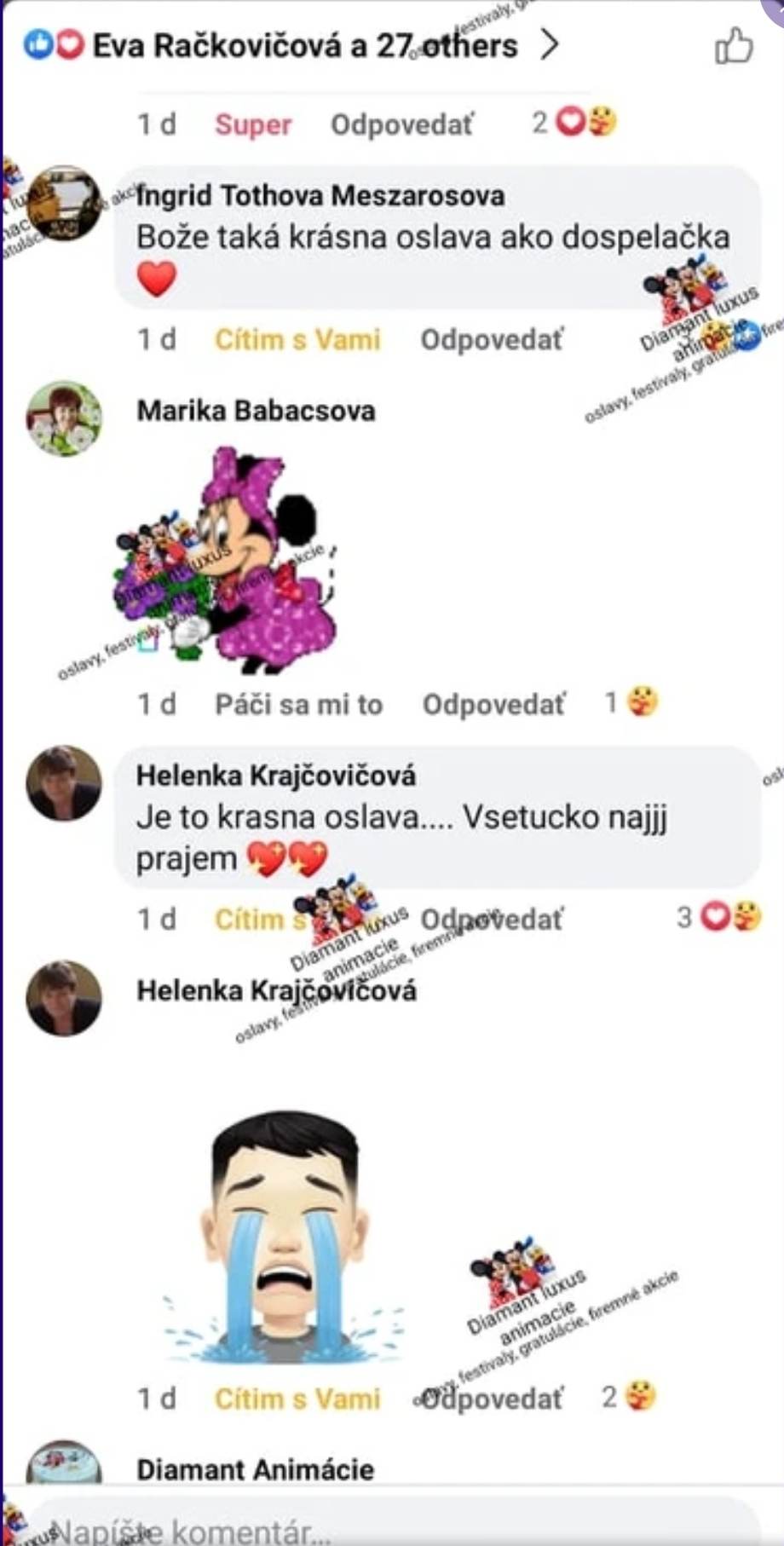Tap the Super reaction on the top comment

point(253,124)
